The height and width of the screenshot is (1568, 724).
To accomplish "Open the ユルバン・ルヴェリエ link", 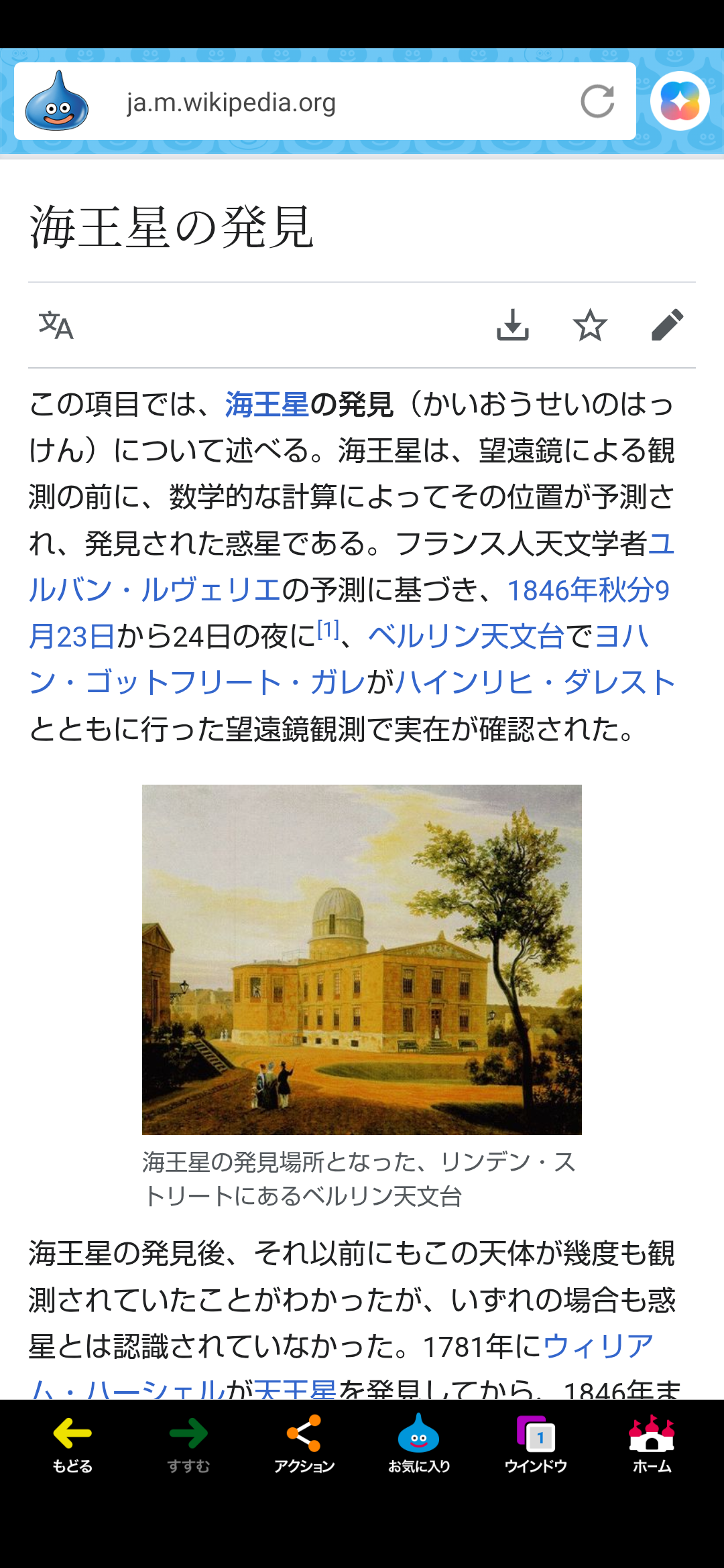I will point(154,590).
